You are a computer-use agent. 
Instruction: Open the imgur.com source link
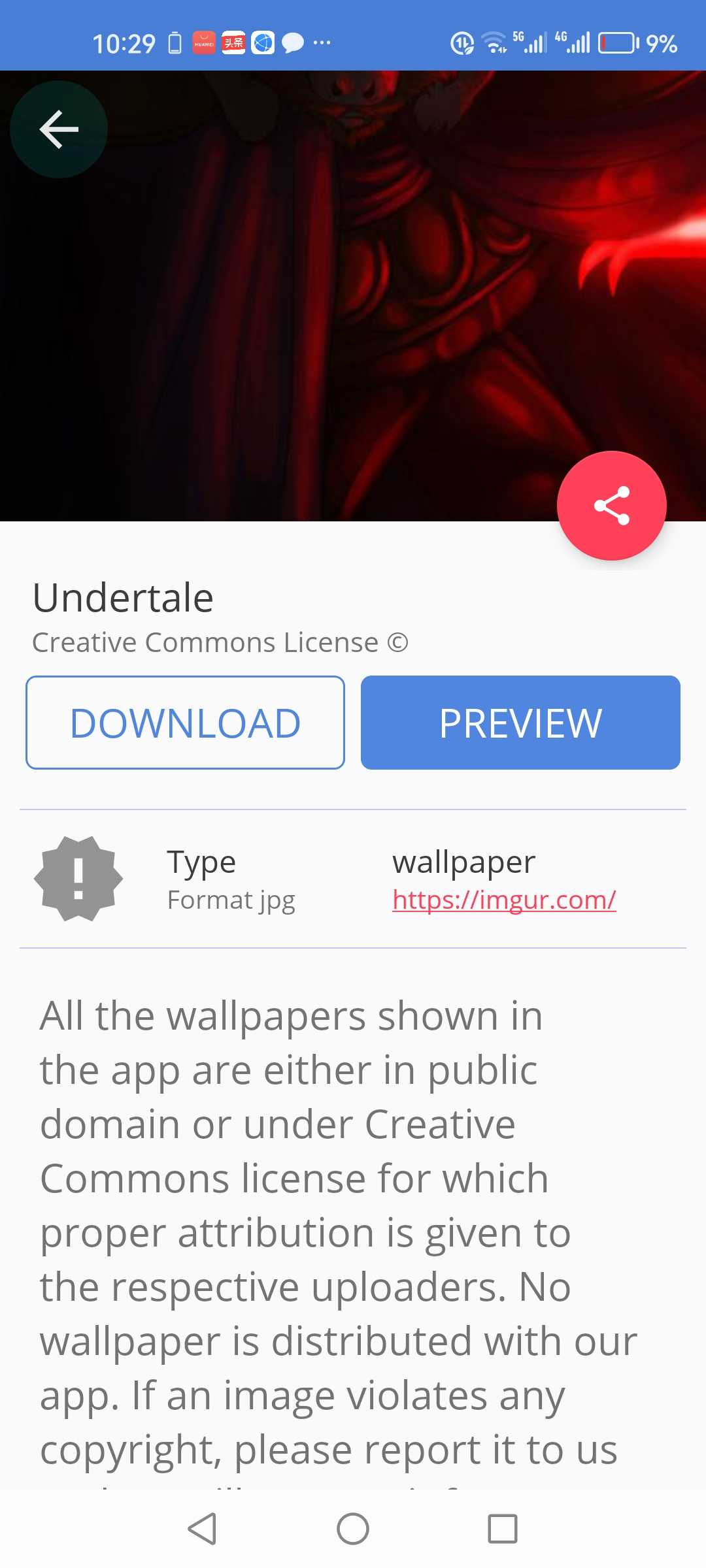504,900
